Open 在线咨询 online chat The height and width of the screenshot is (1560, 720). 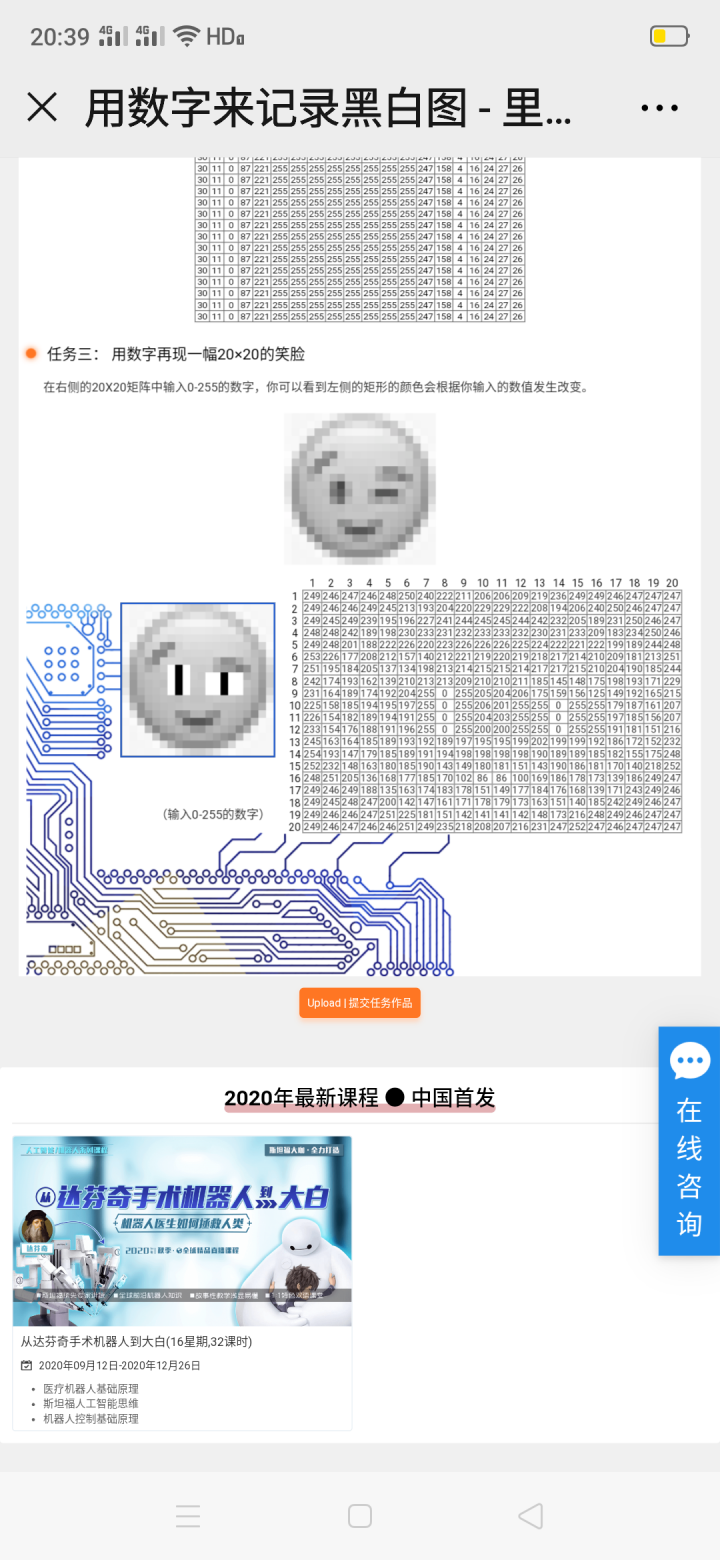point(689,1140)
